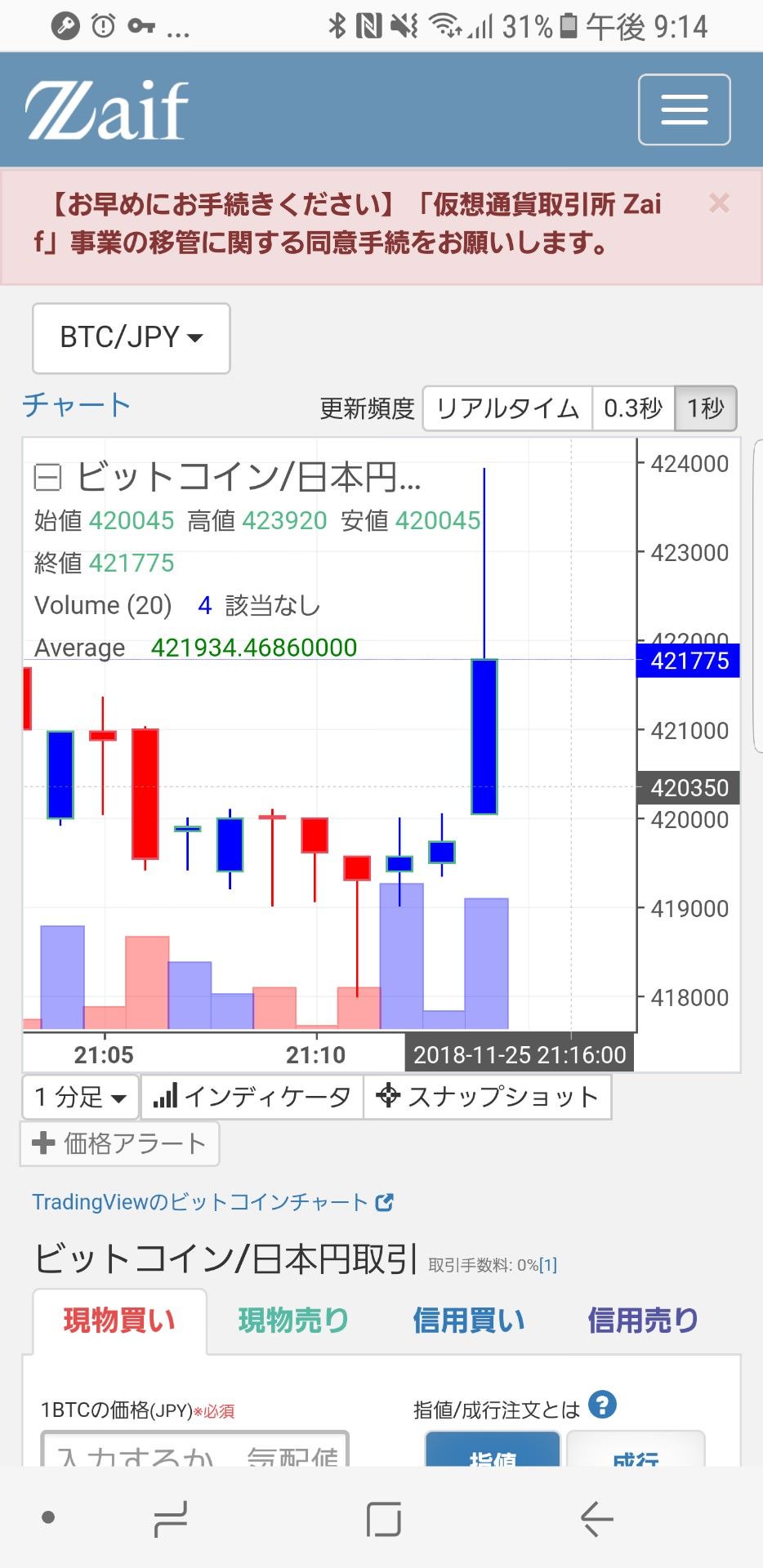Set update frequency to 0.3秒
763x1568 pixels.
pyautogui.click(x=633, y=408)
